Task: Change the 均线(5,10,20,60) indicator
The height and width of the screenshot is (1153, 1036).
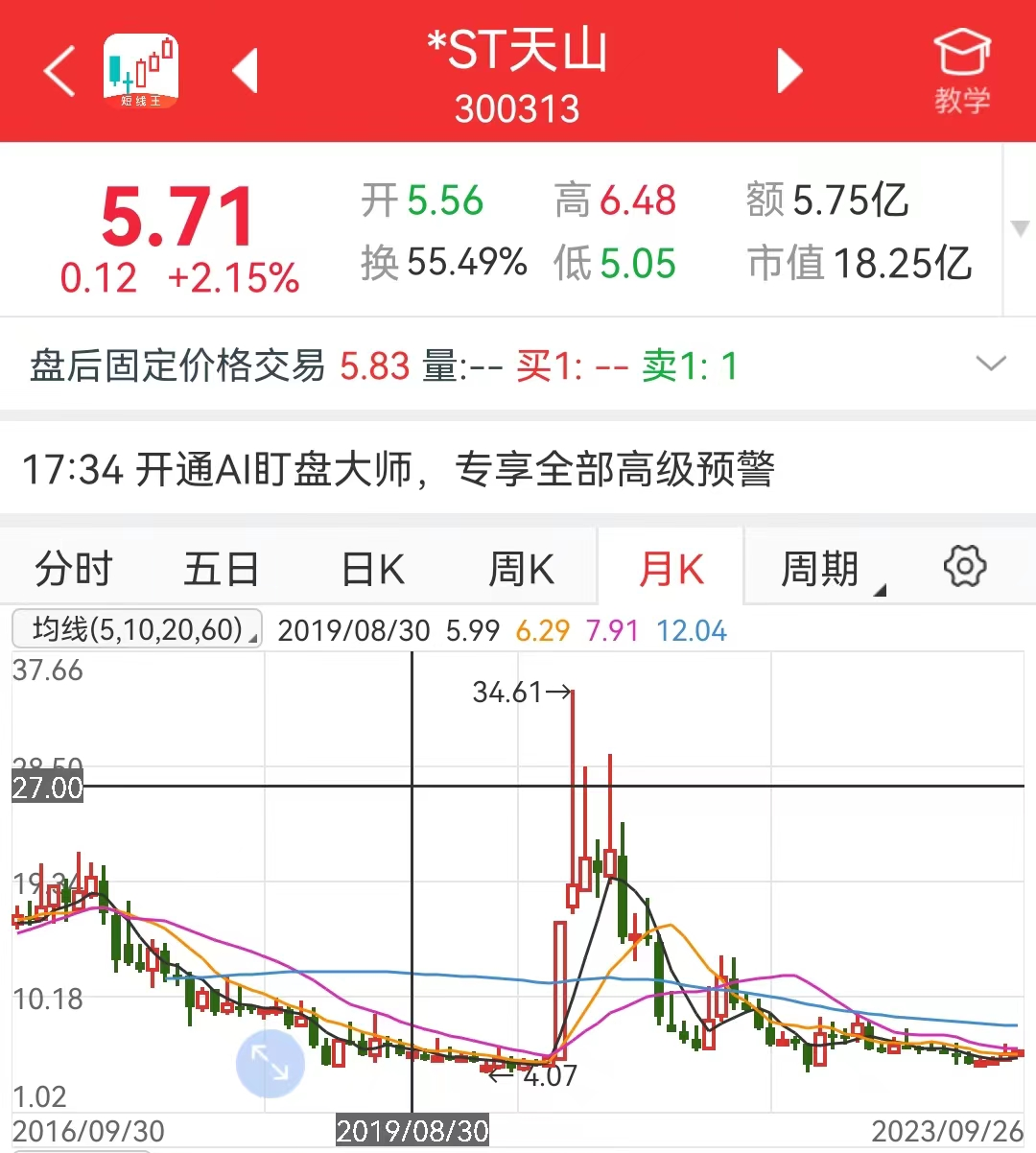Action: click(x=136, y=630)
